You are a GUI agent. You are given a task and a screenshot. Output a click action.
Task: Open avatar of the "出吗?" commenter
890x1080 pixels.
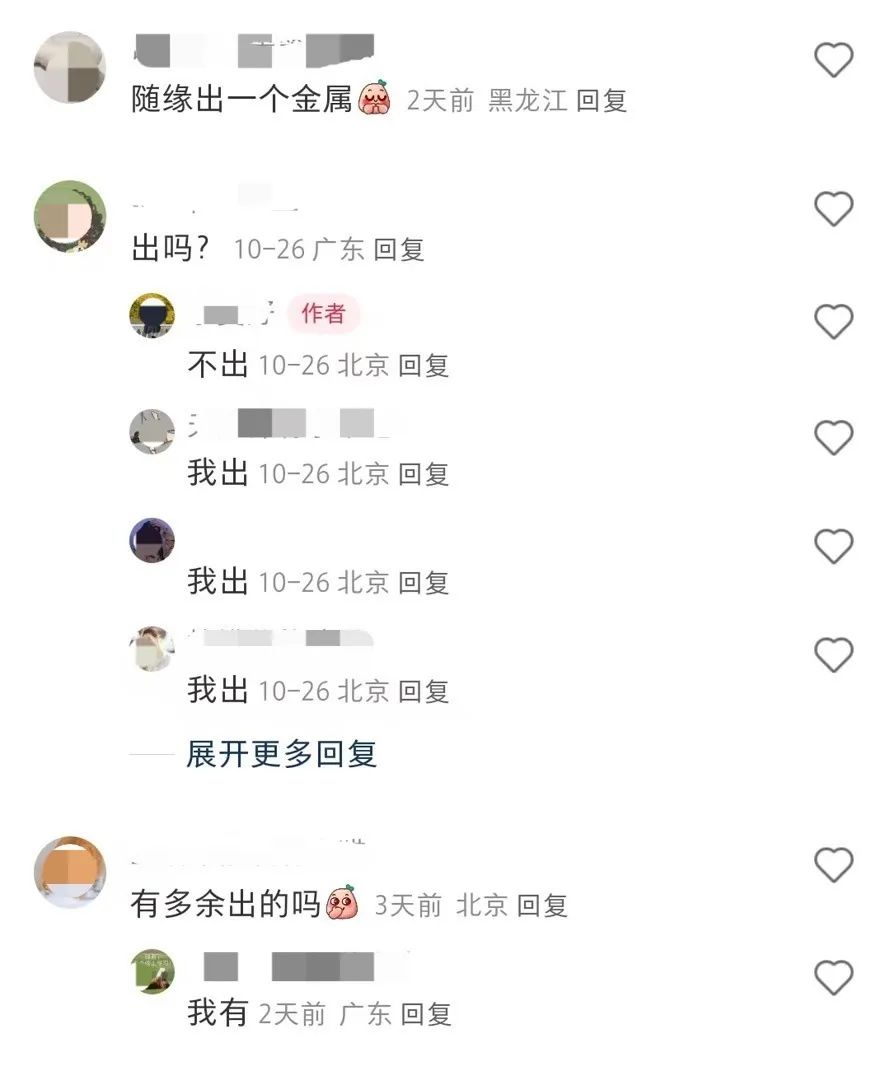click(x=70, y=216)
